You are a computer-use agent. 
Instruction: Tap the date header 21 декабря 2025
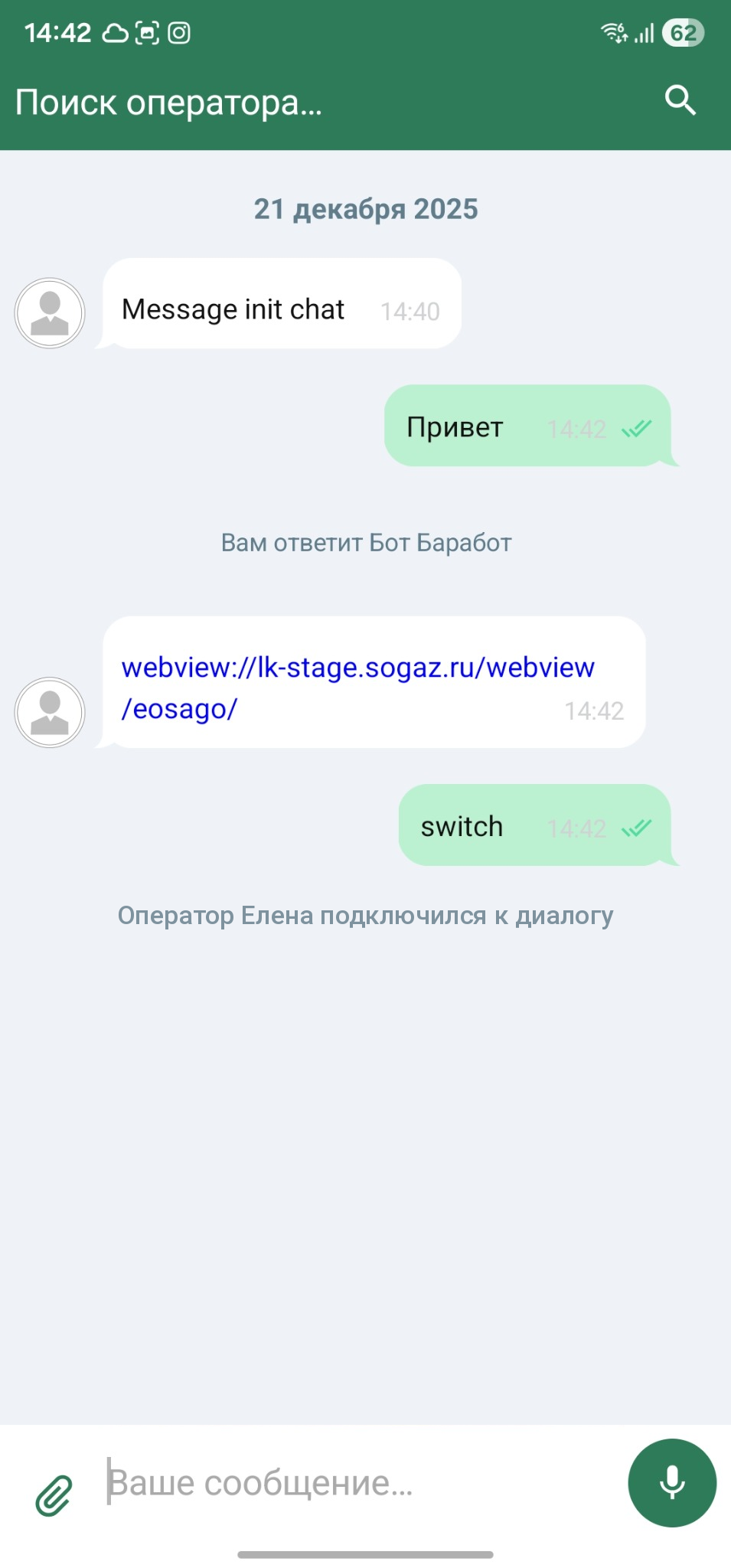(x=365, y=208)
